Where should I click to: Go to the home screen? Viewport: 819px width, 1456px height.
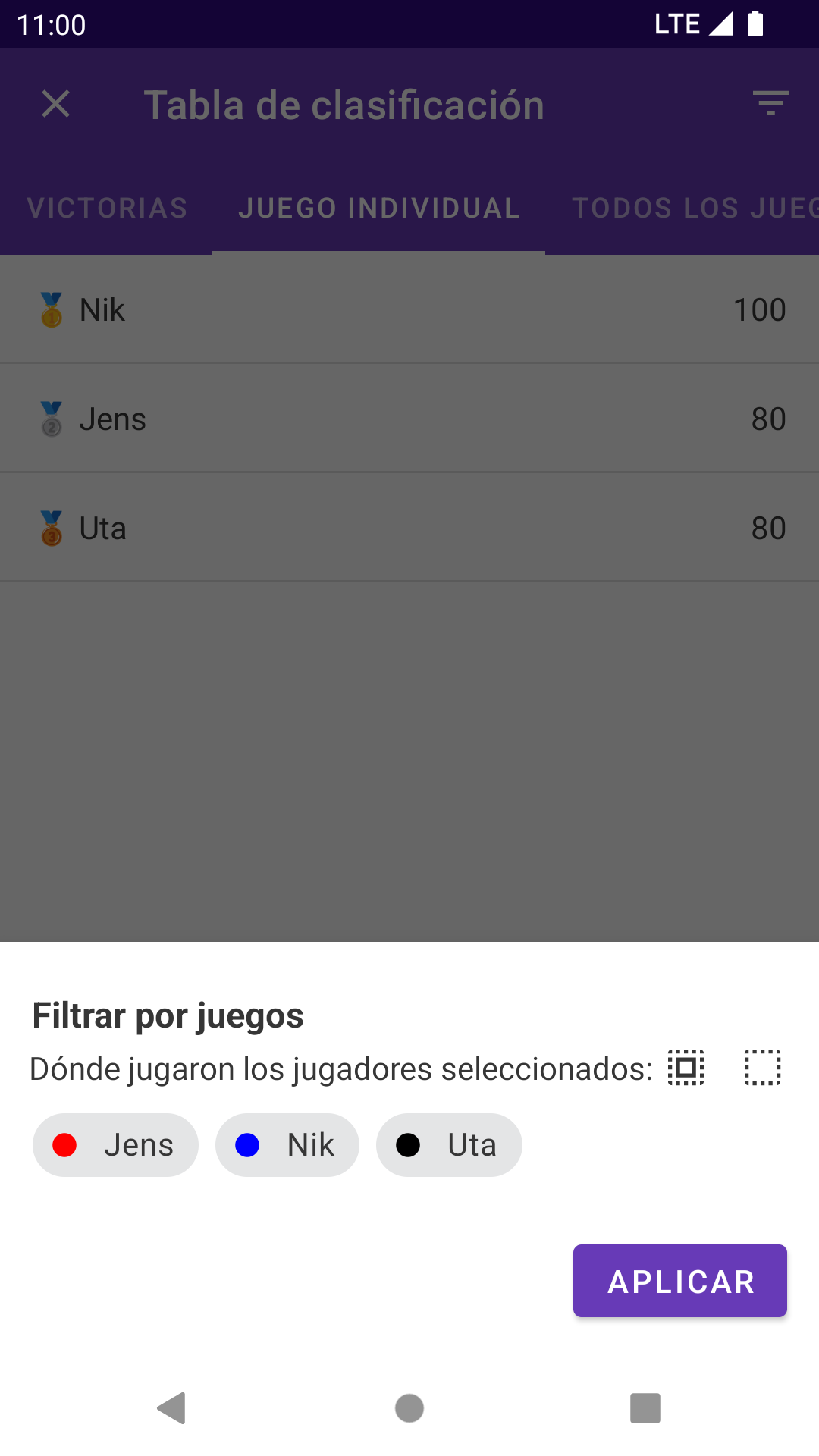click(409, 1408)
